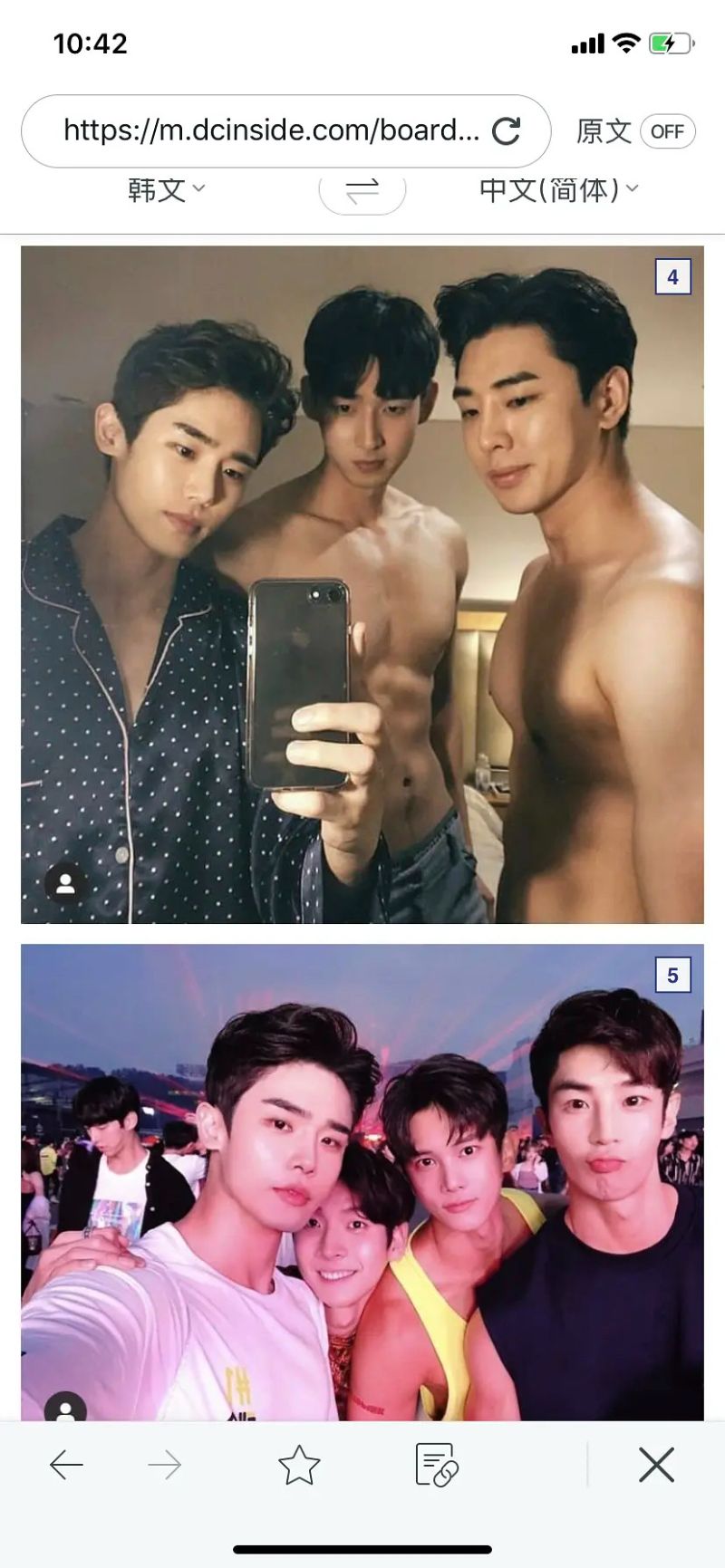
Task: Tap the profile icon on image 4
Action: [x=65, y=884]
